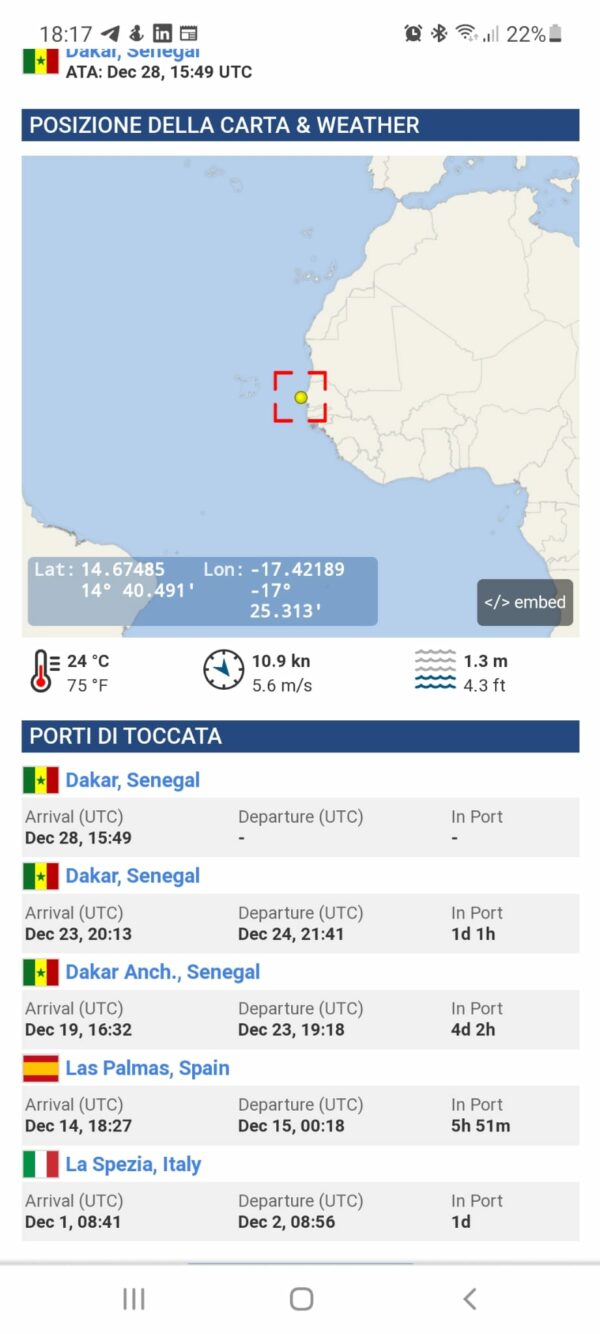Open the Las Palmas, Spain port link
The width and height of the screenshot is (600, 1334).
pyautogui.click(x=147, y=1068)
